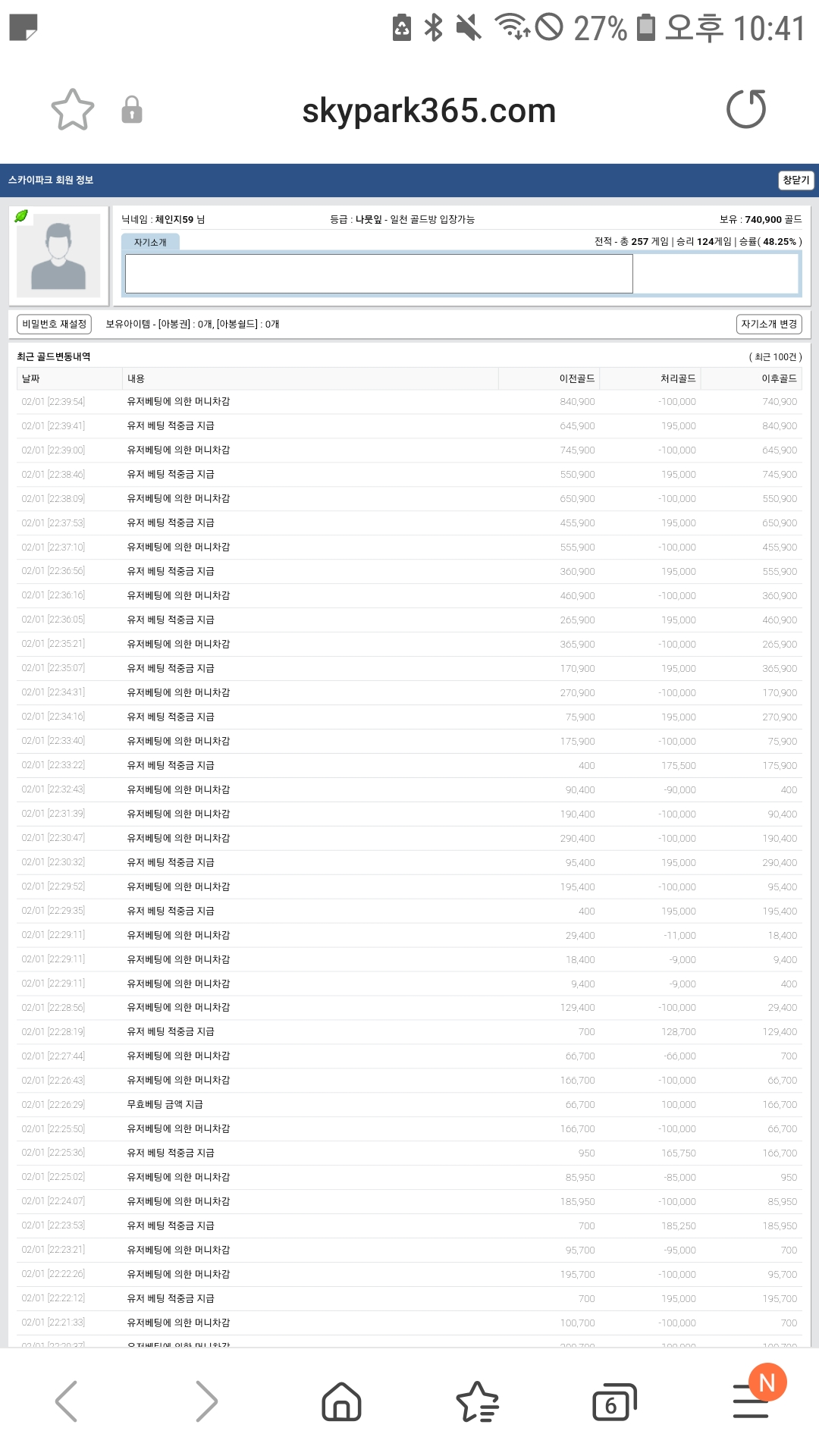
Task: Close the window with 창닫기 button
Action: (x=795, y=180)
